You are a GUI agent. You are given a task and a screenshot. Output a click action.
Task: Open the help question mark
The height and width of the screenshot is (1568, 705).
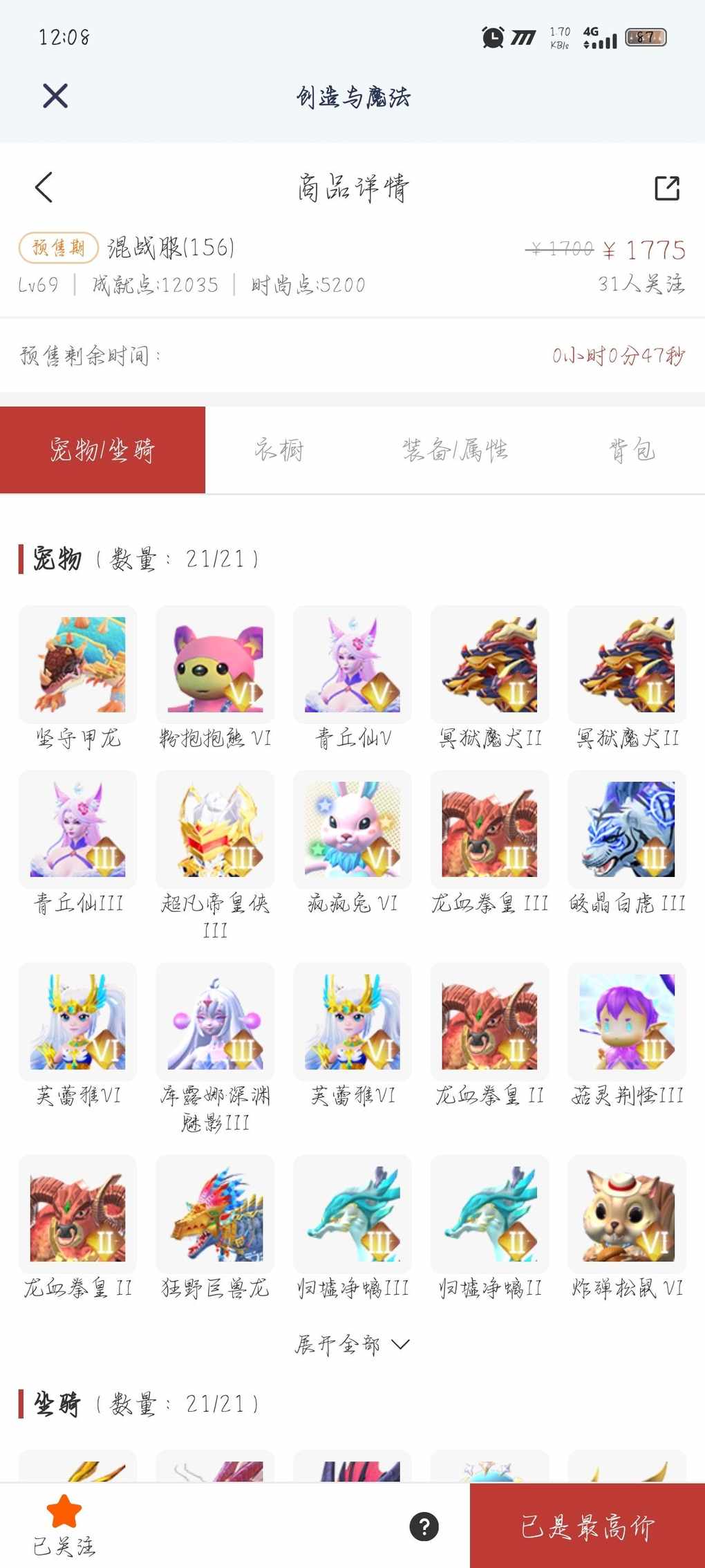424,1527
